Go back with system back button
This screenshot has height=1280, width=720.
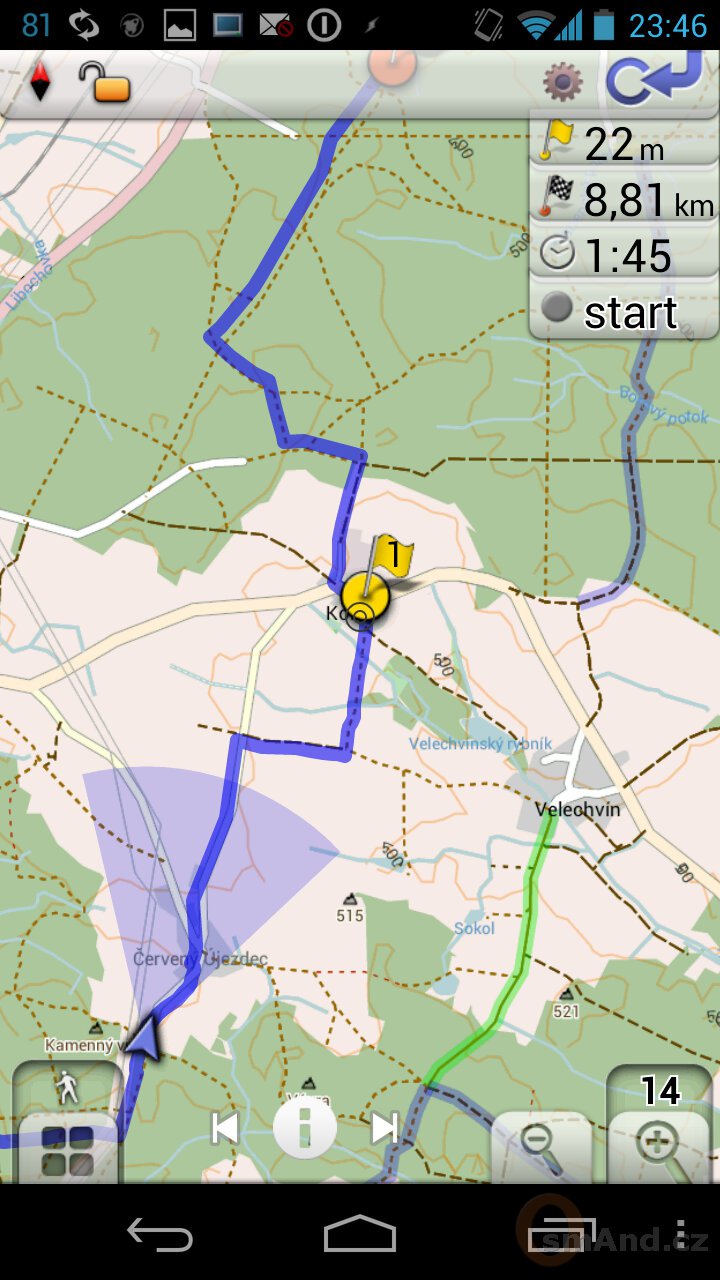click(160, 1235)
